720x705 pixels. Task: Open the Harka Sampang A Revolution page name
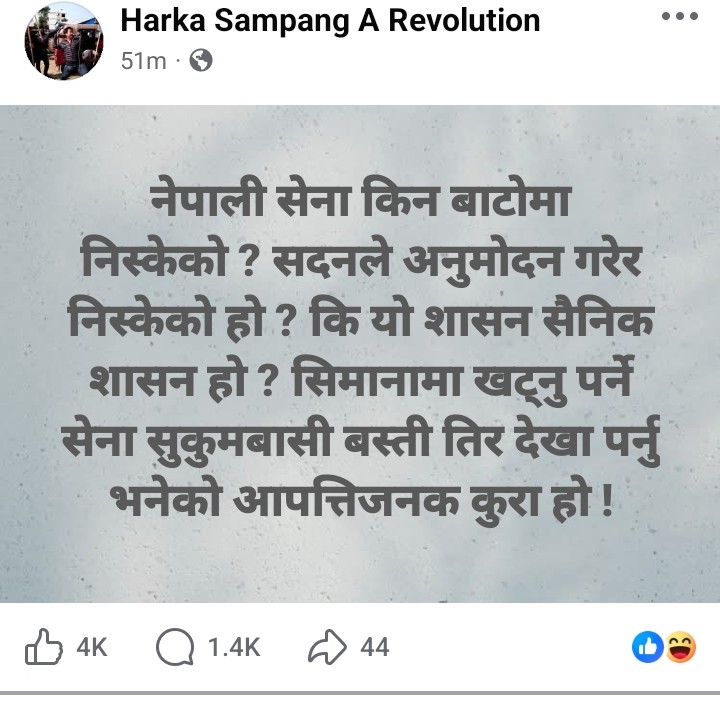pyautogui.click(x=330, y=19)
